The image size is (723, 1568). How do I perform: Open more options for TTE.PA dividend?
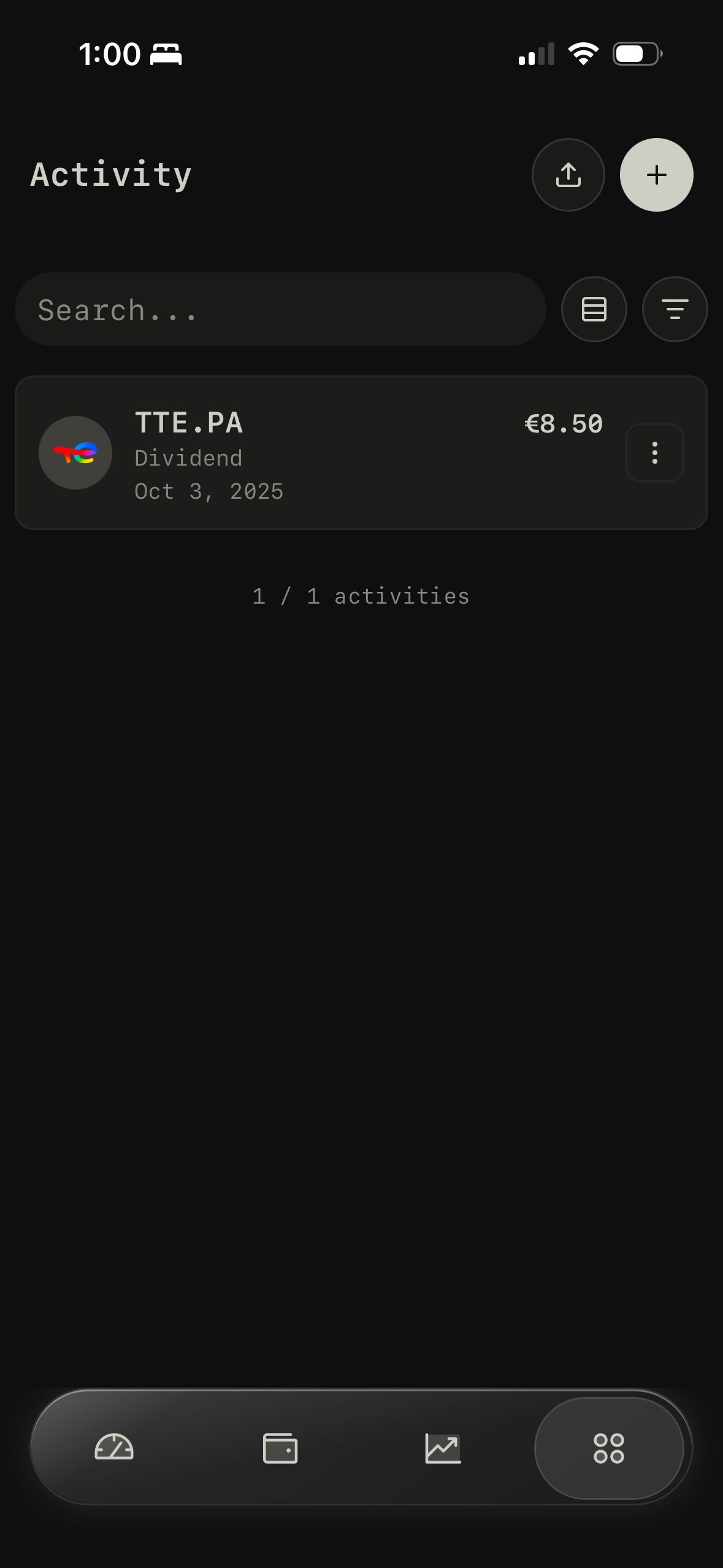654,453
